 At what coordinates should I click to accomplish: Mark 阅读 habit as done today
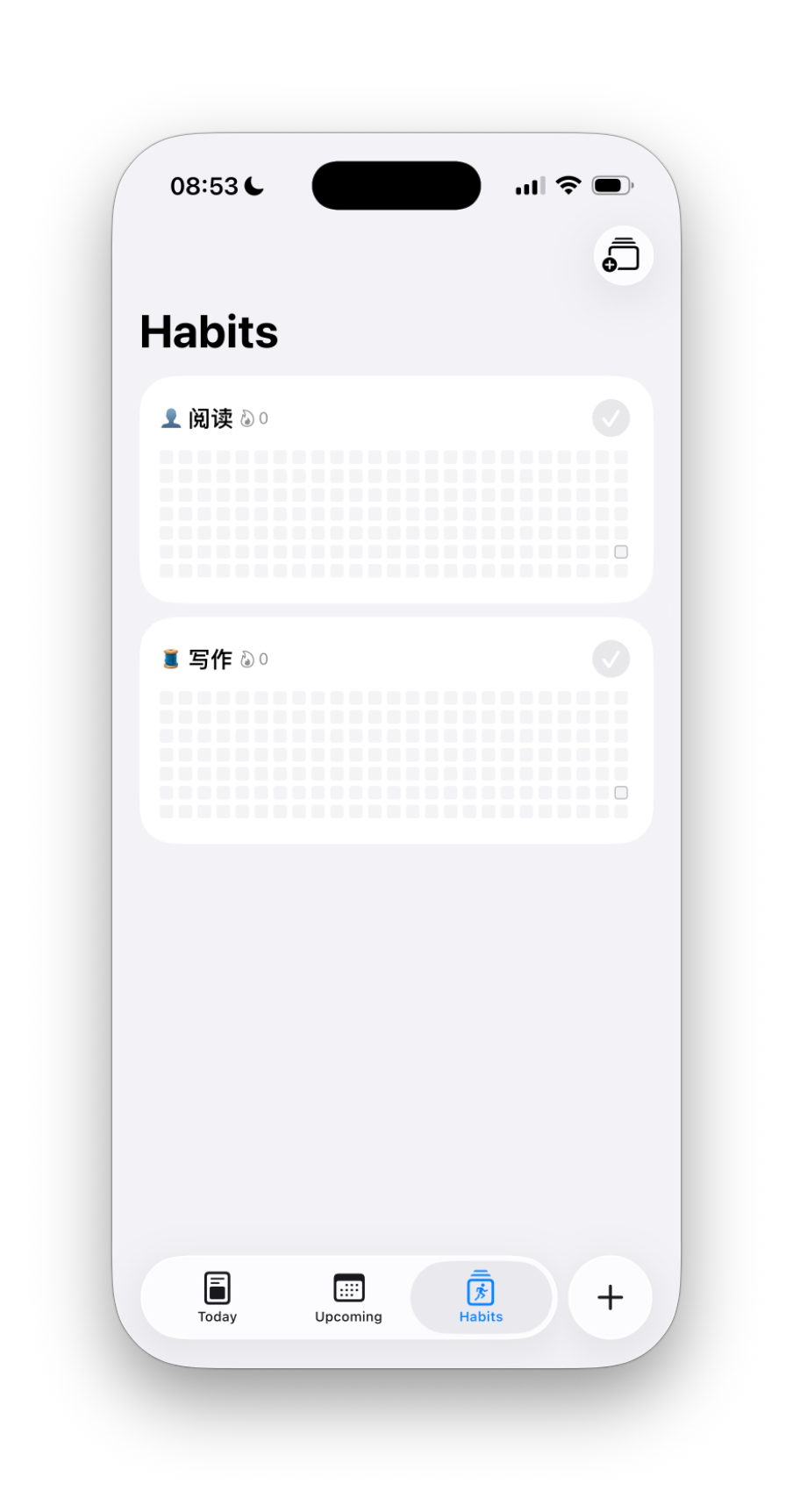point(611,418)
